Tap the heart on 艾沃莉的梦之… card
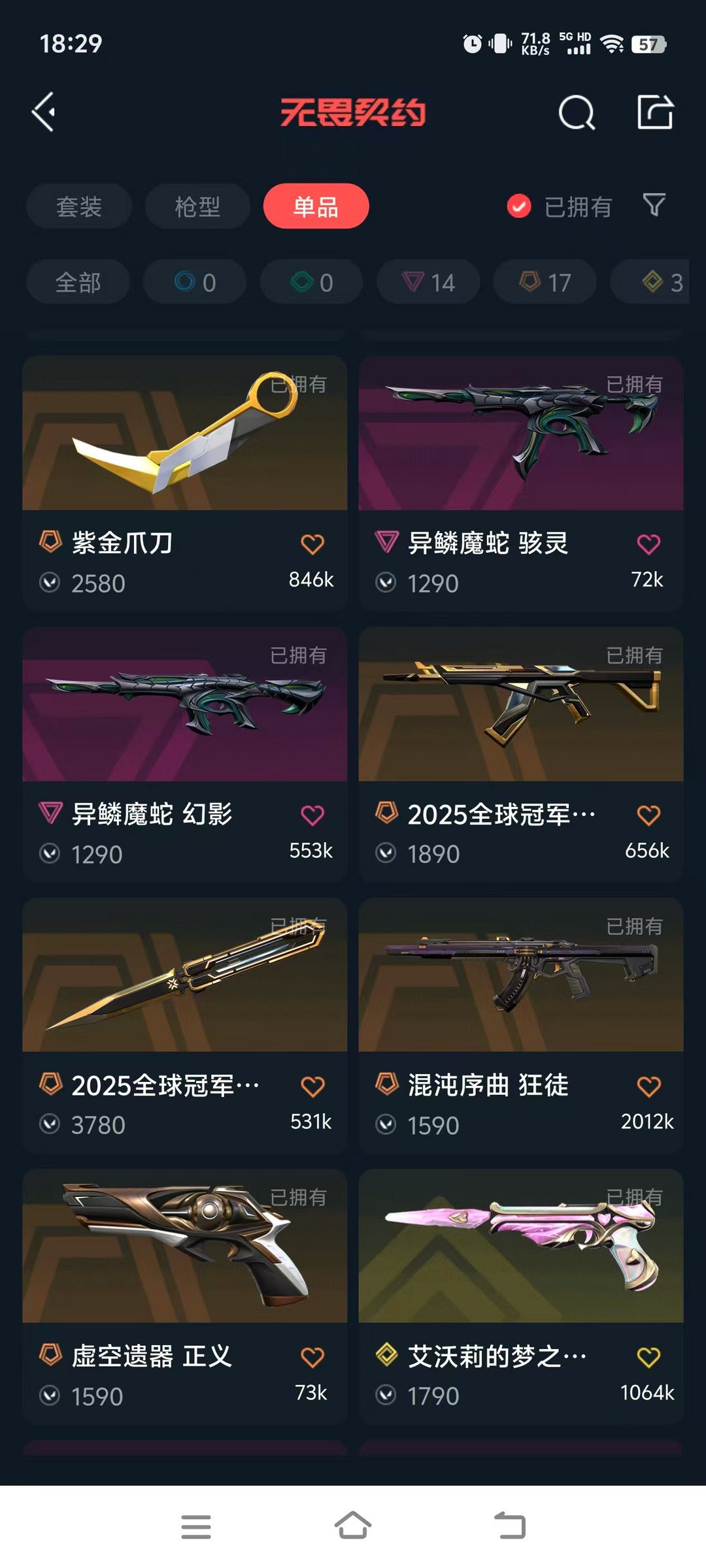Viewport: 706px width, 1568px height. coord(648,1358)
